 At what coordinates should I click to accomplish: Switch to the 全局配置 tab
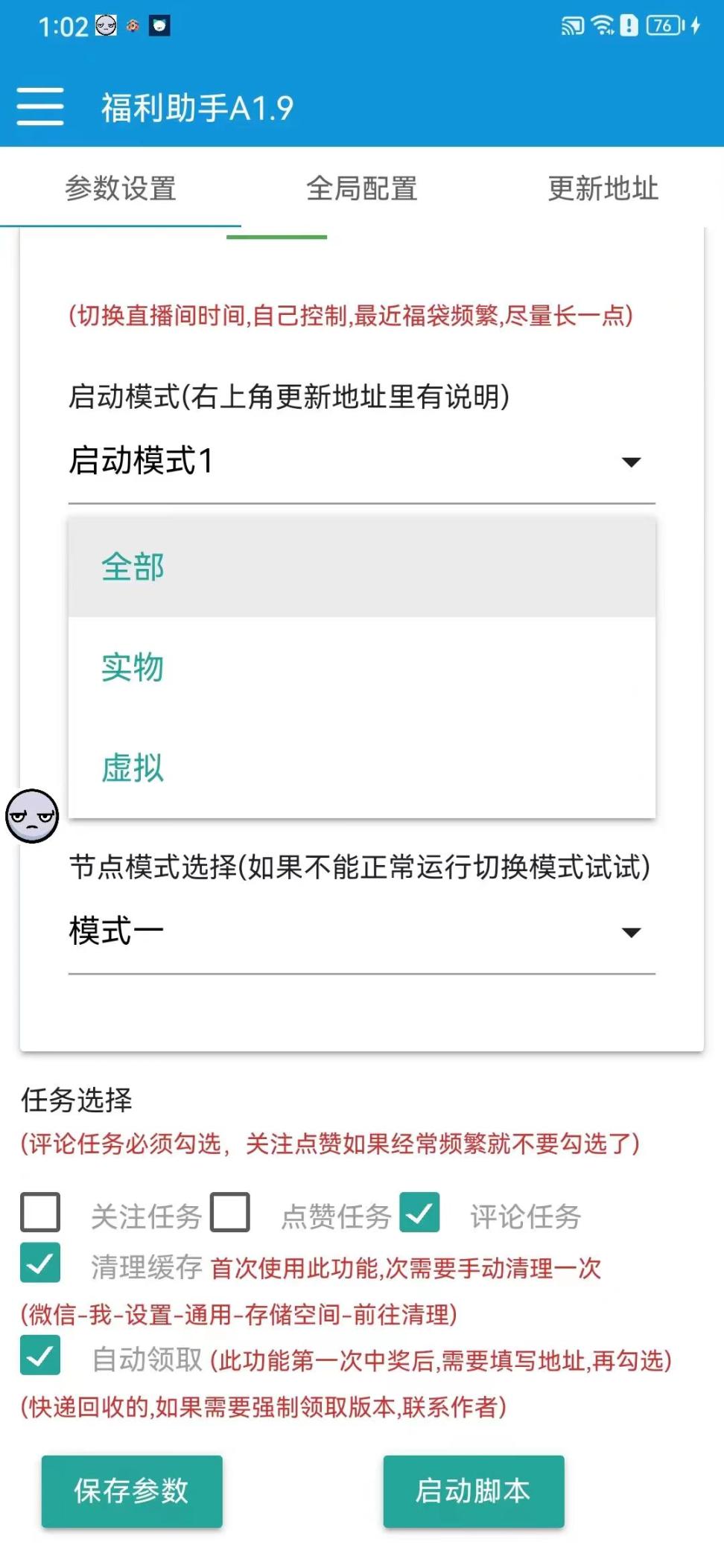tap(363, 188)
